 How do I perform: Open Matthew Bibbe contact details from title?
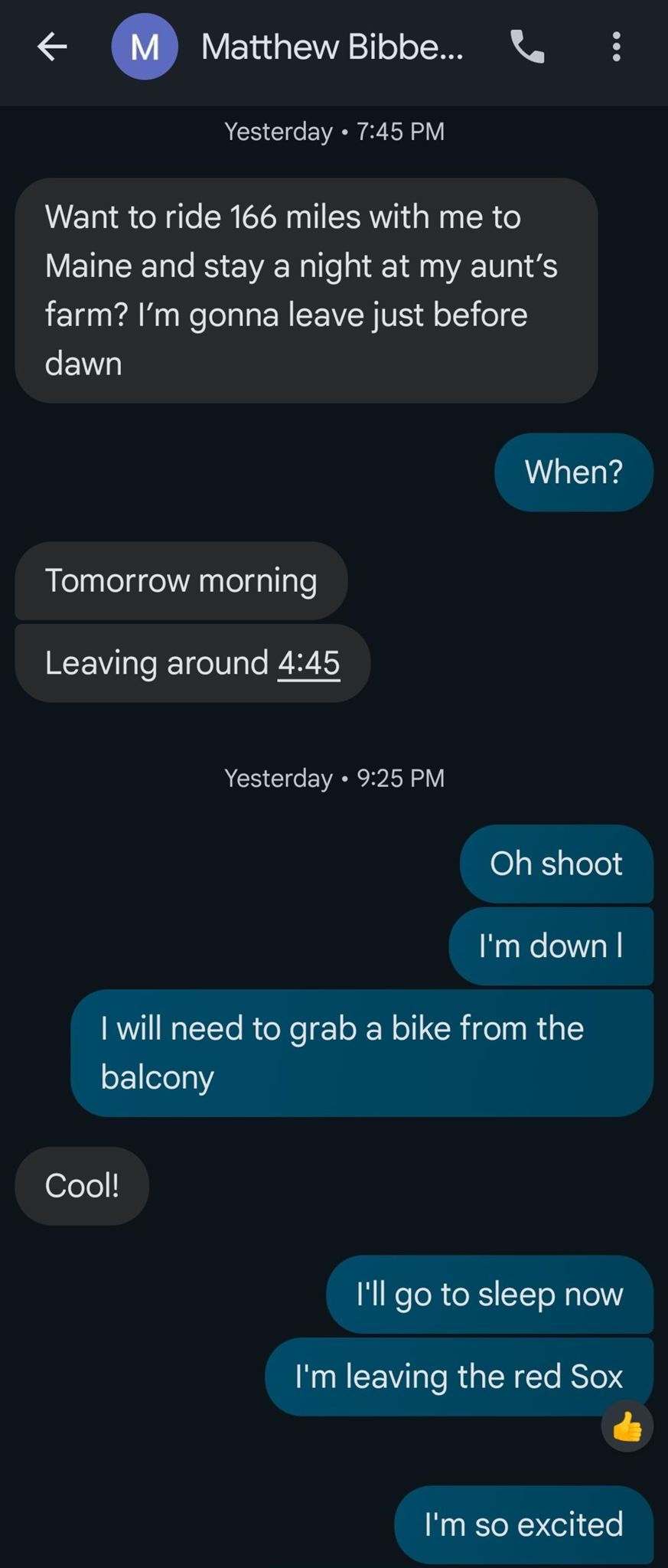pyautogui.click(x=331, y=47)
